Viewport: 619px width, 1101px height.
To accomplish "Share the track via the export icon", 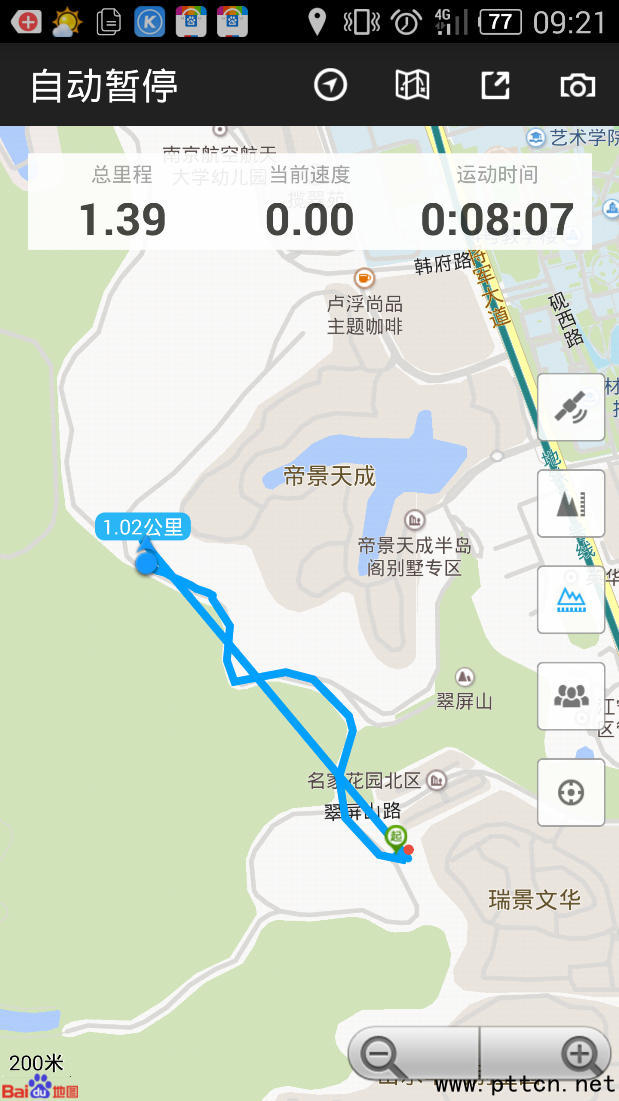I will click(495, 86).
